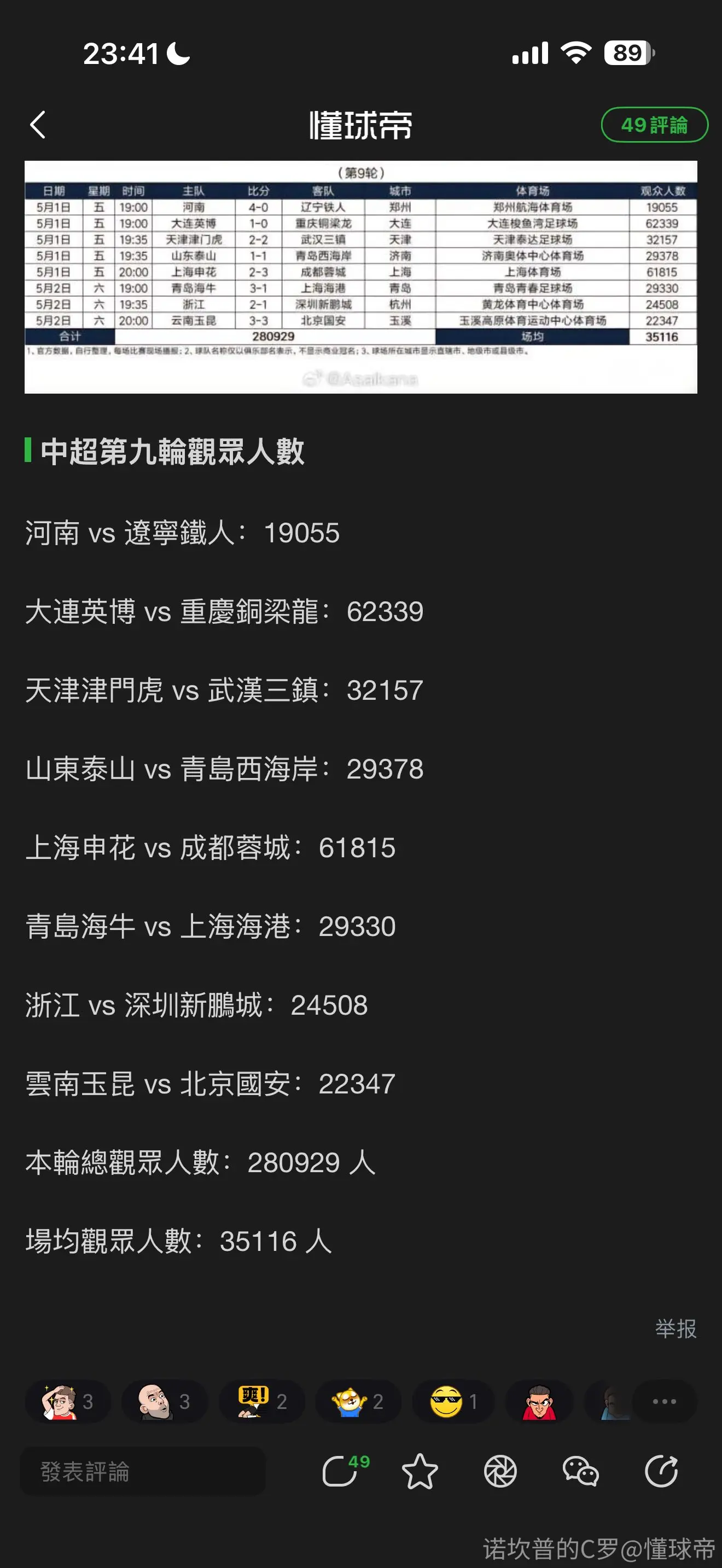Image resolution: width=722 pixels, height=1568 pixels.
Task: View comments via the bubble icon with 49
Action: click(345, 1472)
